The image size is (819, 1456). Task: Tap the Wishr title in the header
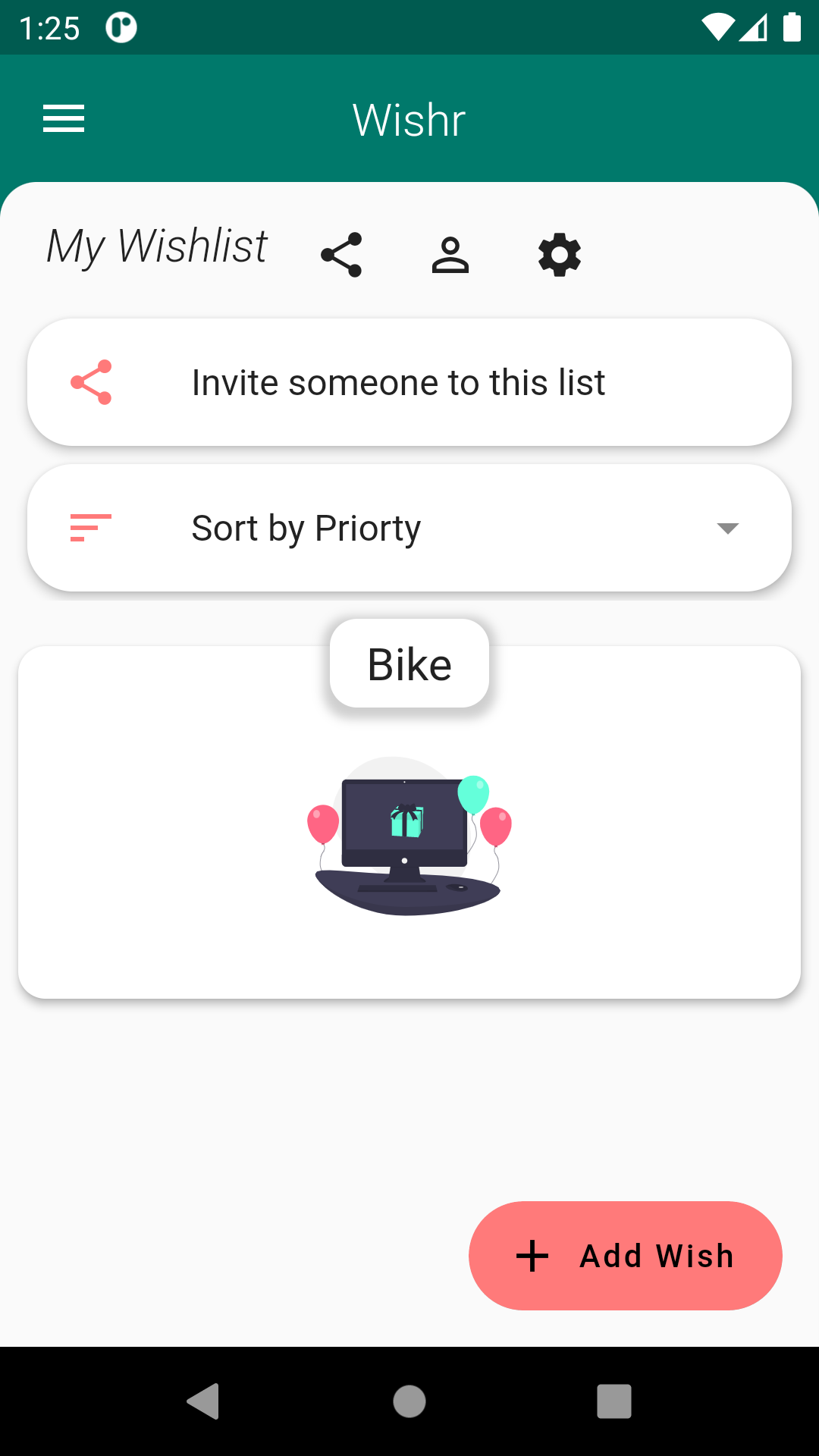tap(409, 119)
